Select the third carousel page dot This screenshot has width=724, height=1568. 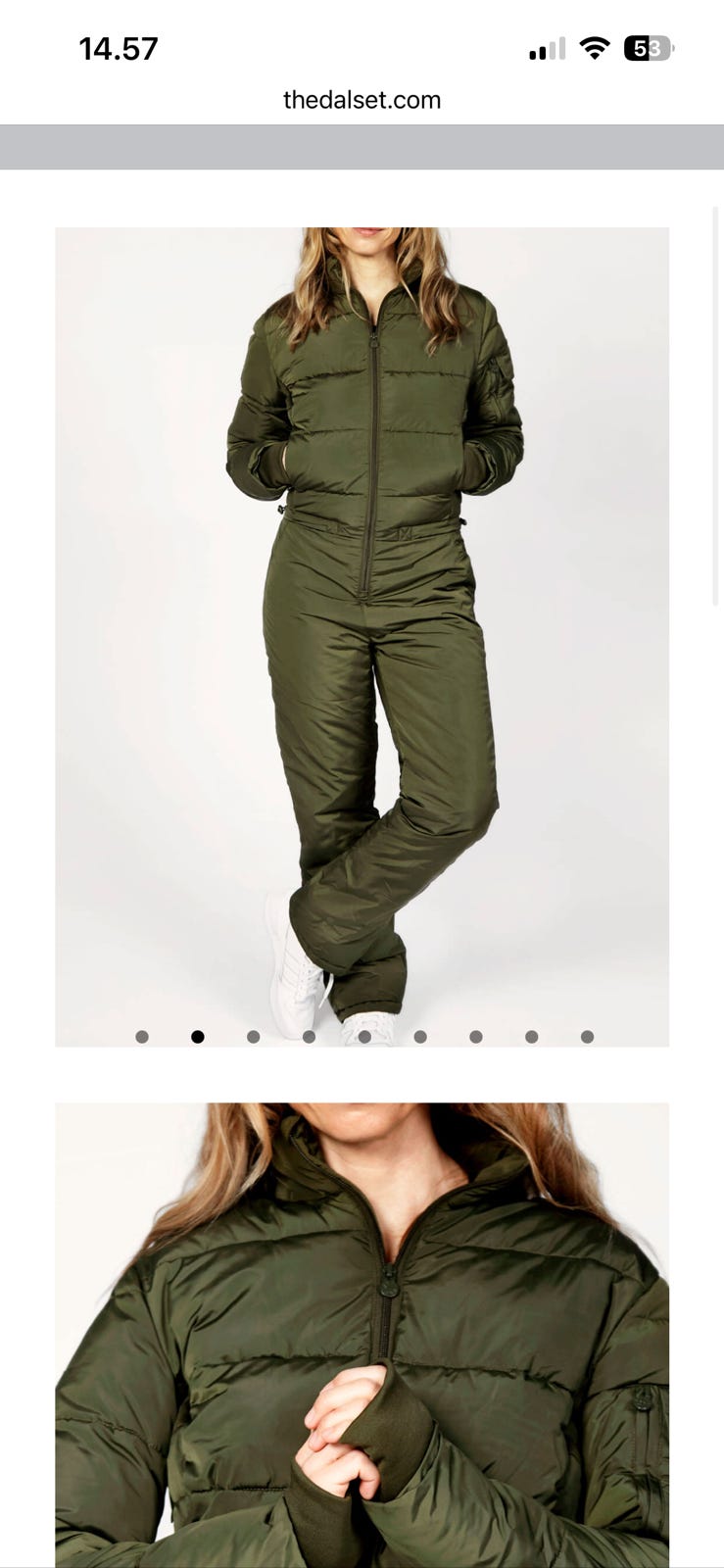[x=253, y=1037]
